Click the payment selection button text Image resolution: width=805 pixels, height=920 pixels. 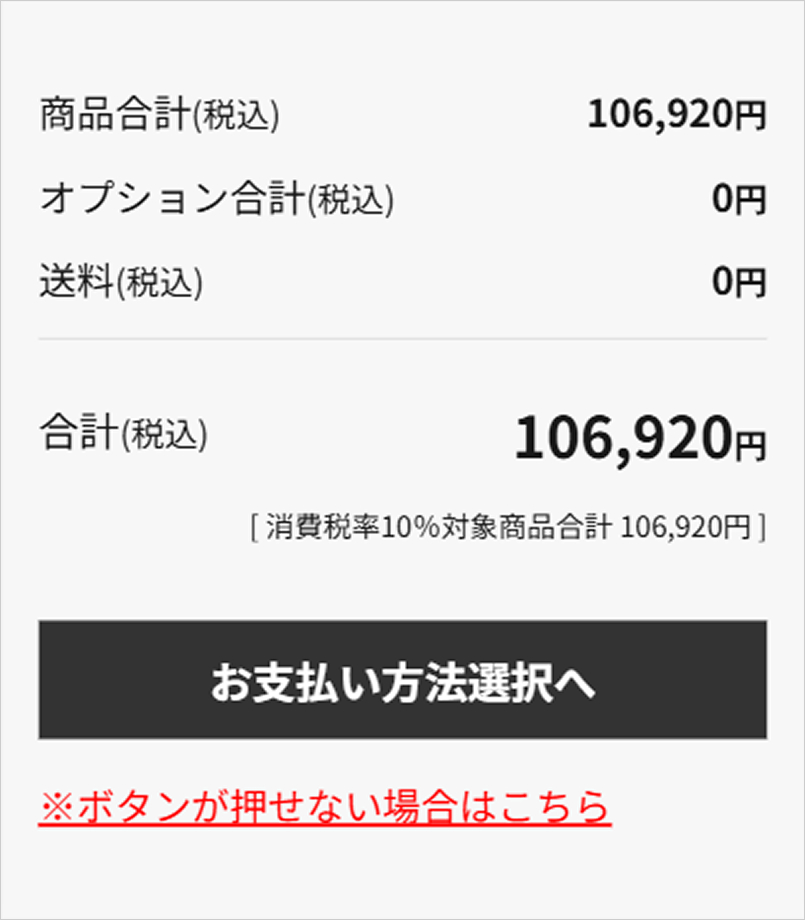(x=402, y=685)
